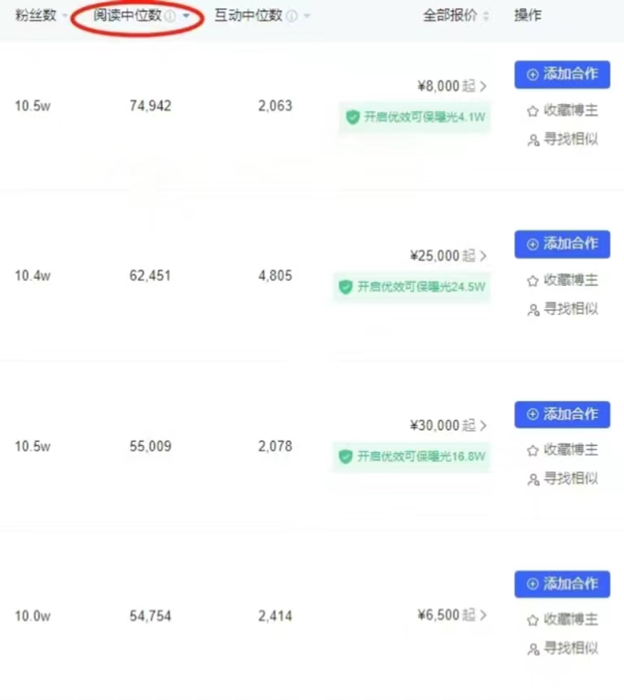This screenshot has width=624, height=700.
Task: Save the ¥6,500 blogger with 收藏博主
Action: click(562, 620)
